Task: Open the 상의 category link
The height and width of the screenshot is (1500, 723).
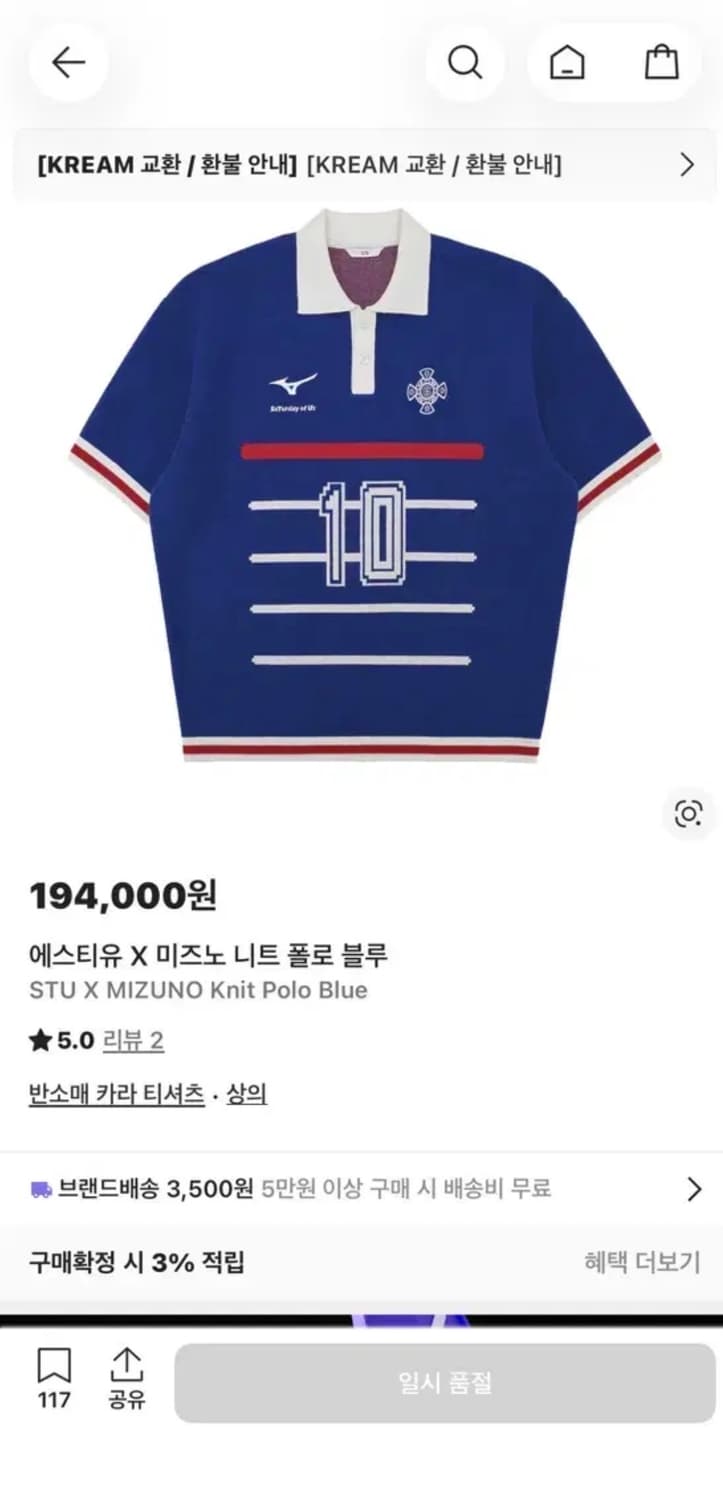Action: click(245, 1095)
